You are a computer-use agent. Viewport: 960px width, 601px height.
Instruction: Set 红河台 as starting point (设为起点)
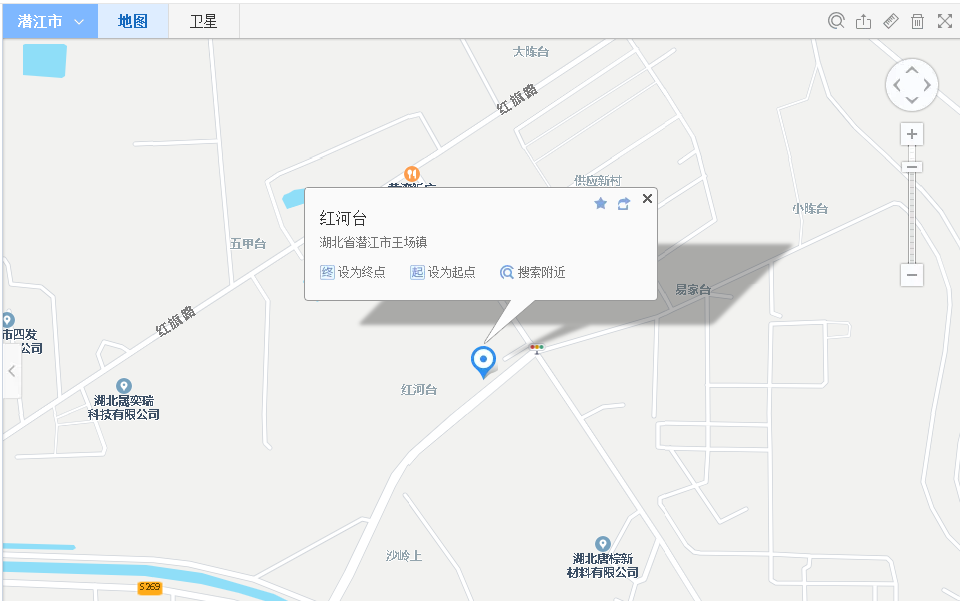pyautogui.click(x=443, y=272)
